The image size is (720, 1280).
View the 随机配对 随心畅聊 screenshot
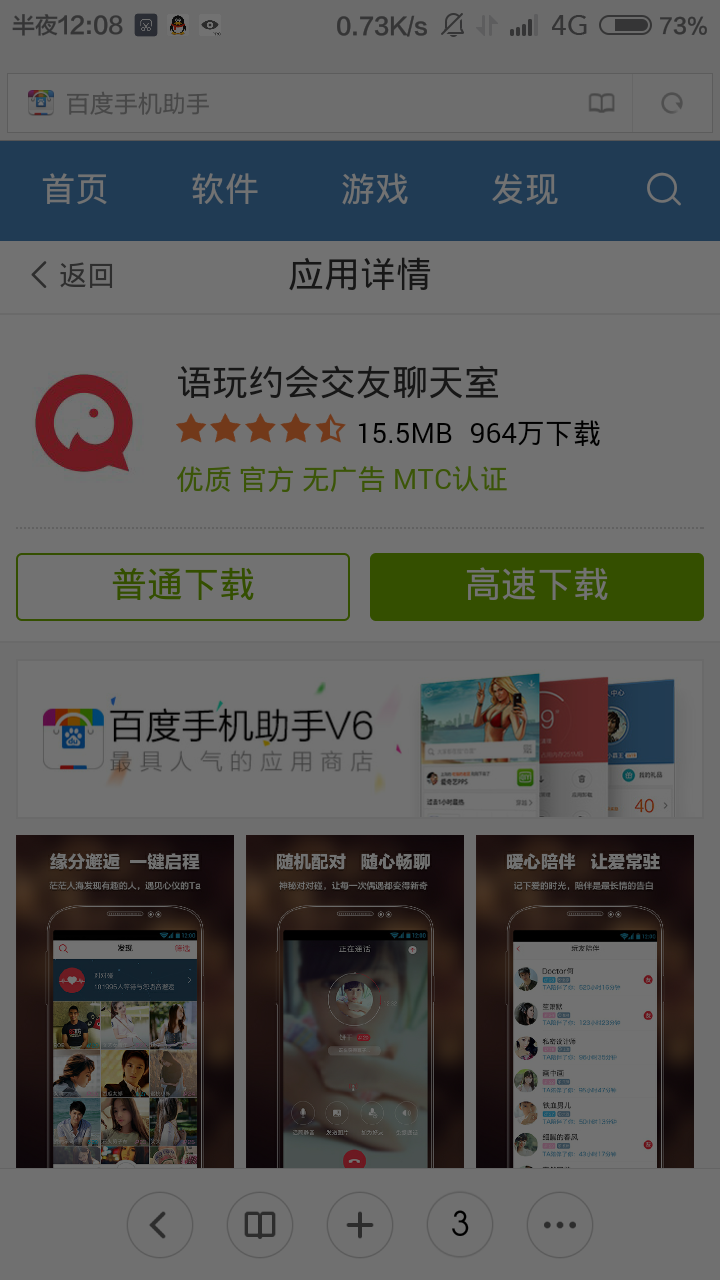tap(355, 1001)
